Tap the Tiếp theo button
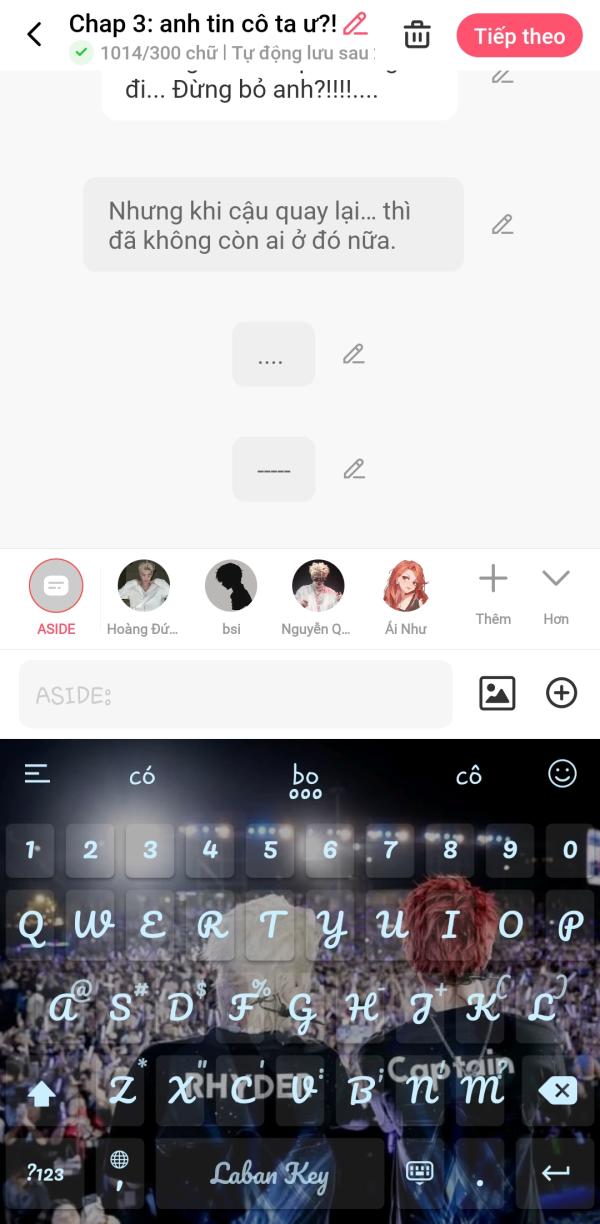This screenshot has width=600, height=1224. tap(519, 36)
